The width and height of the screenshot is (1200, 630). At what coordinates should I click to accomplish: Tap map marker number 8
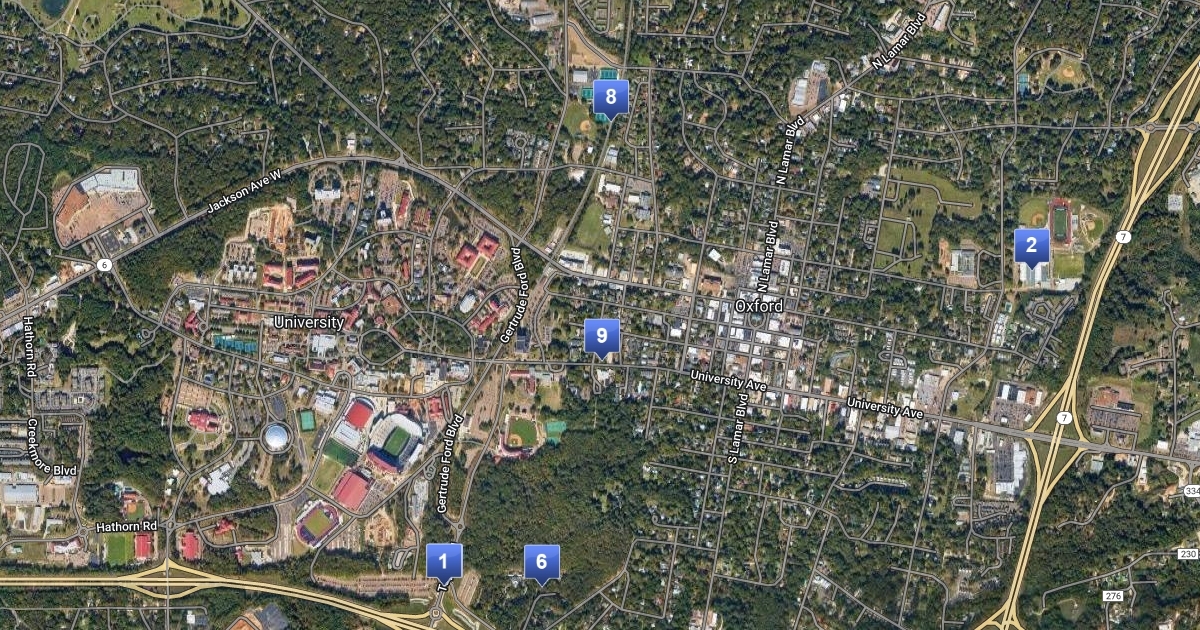(x=610, y=97)
